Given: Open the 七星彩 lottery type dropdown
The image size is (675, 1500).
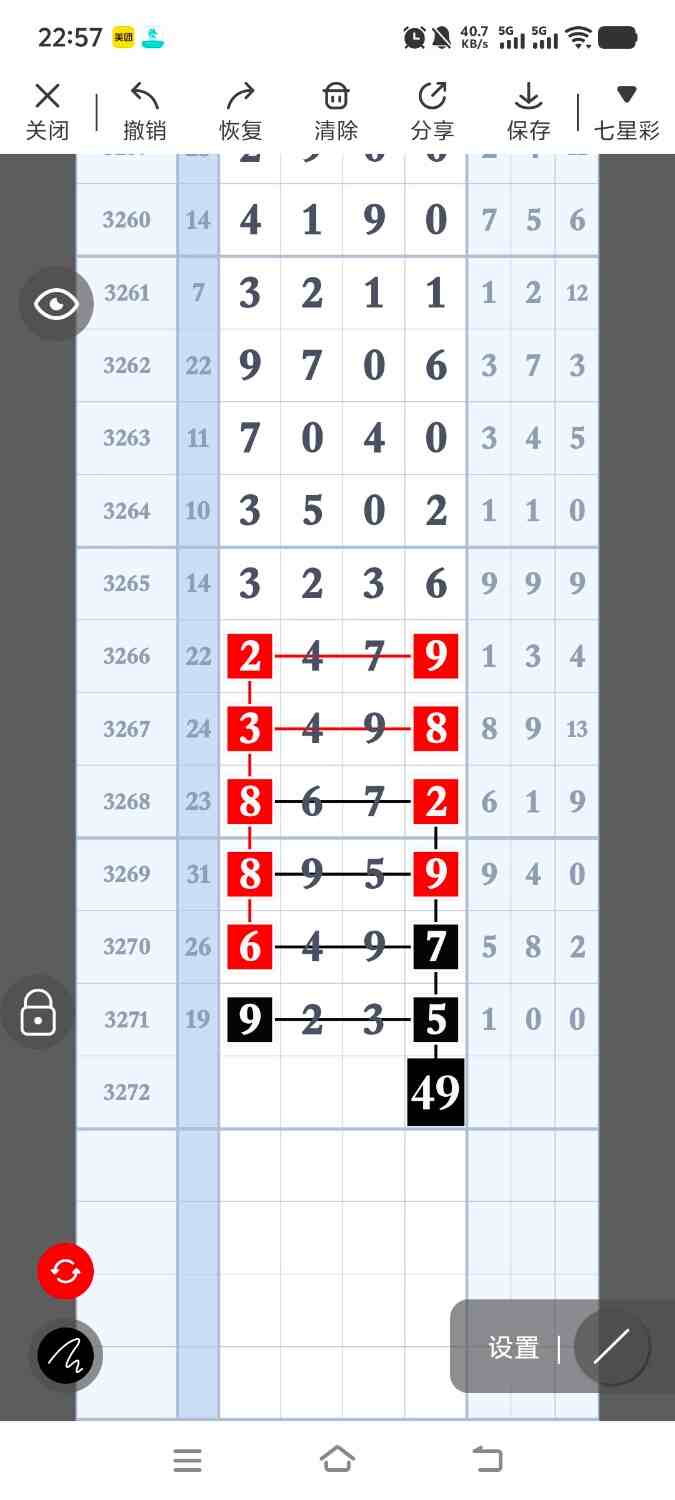Looking at the screenshot, I should coord(626,111).
